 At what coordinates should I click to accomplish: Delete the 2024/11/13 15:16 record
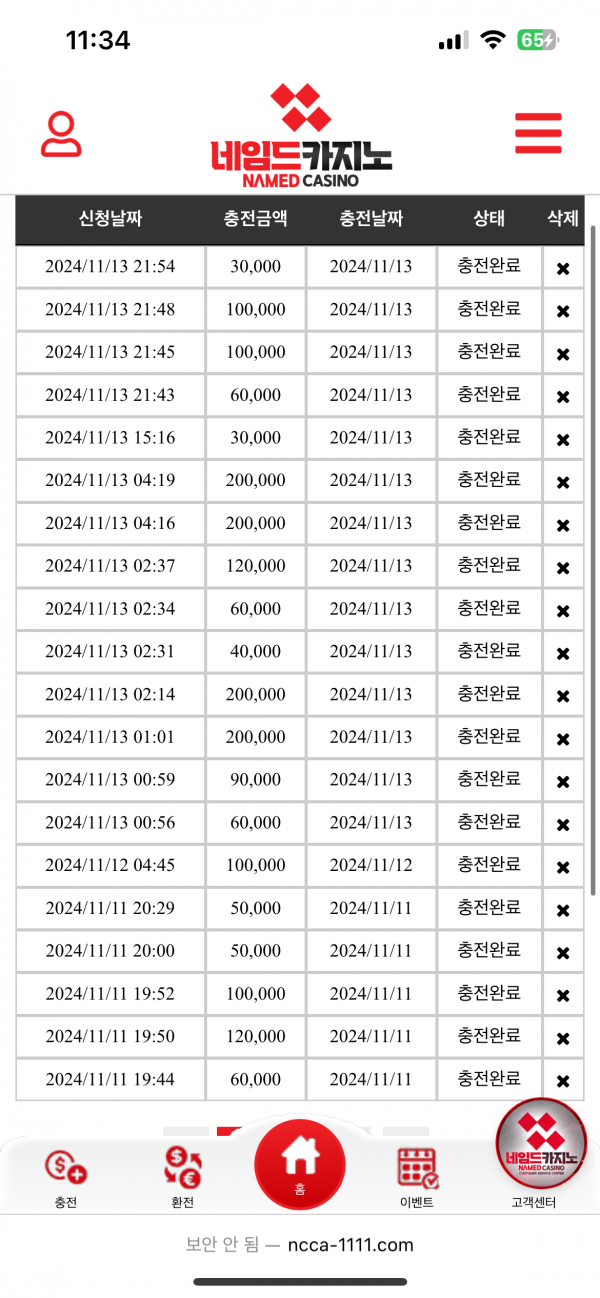563,440
